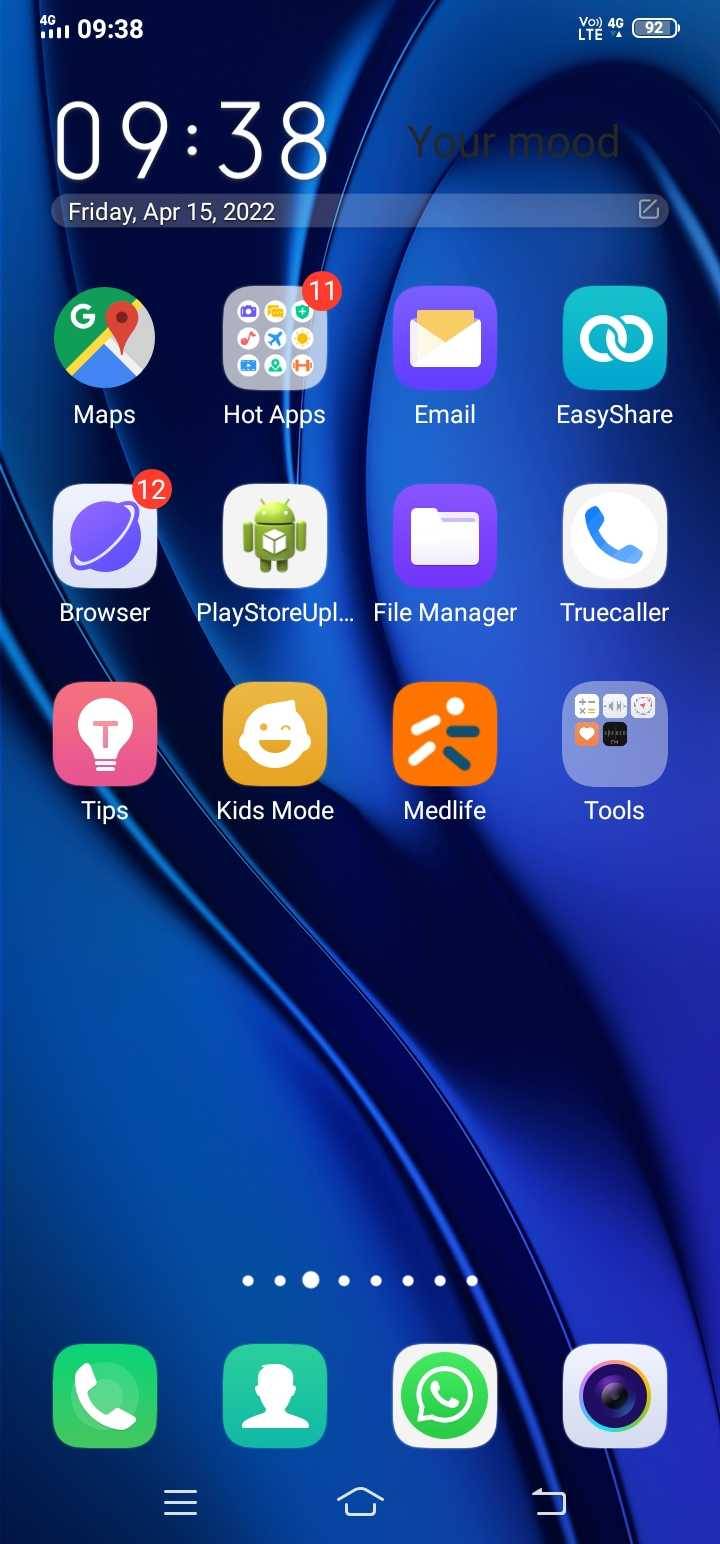Image resolution: width=720 pixels, height=1544 pixels.
Task: Open recent apps with the menu button
Action: point(180,1502)
